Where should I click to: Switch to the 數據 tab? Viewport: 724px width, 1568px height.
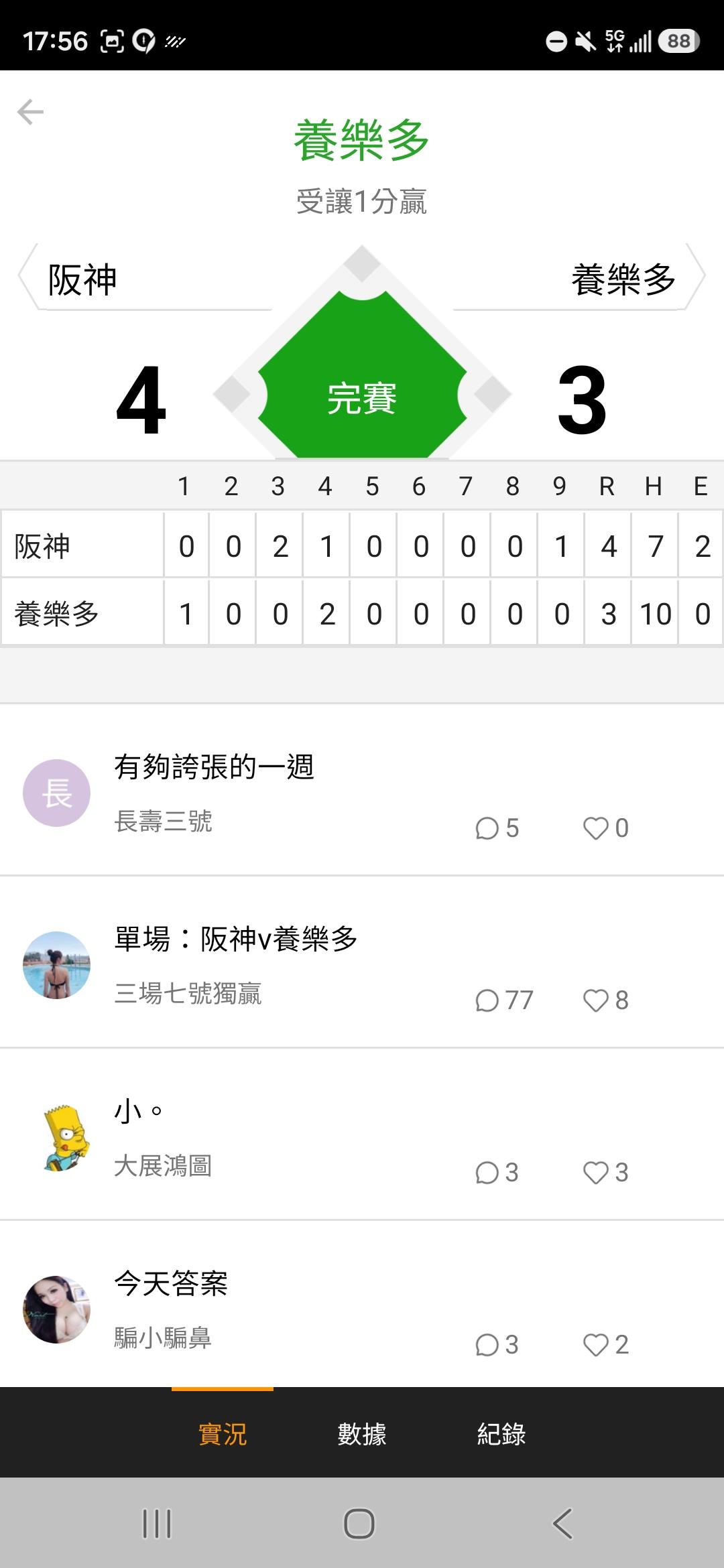pyautogui.click(x=362, y=1434)
